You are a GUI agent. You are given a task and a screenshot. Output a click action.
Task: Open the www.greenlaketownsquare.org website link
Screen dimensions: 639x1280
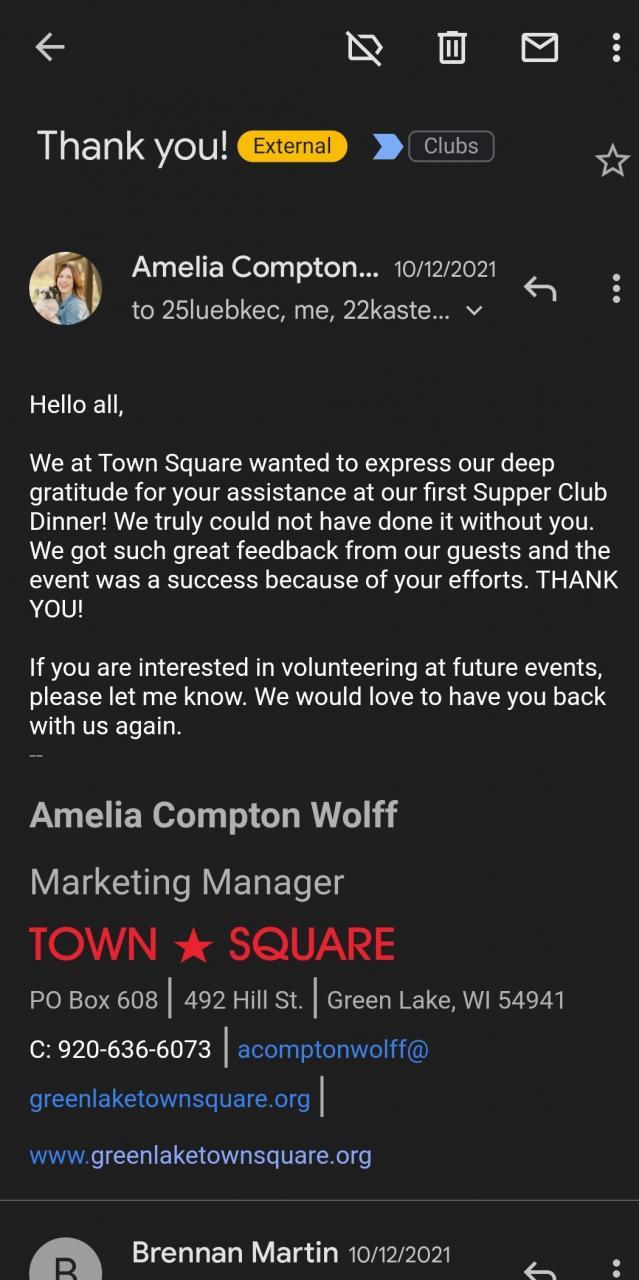click(x=200, y=1156)
